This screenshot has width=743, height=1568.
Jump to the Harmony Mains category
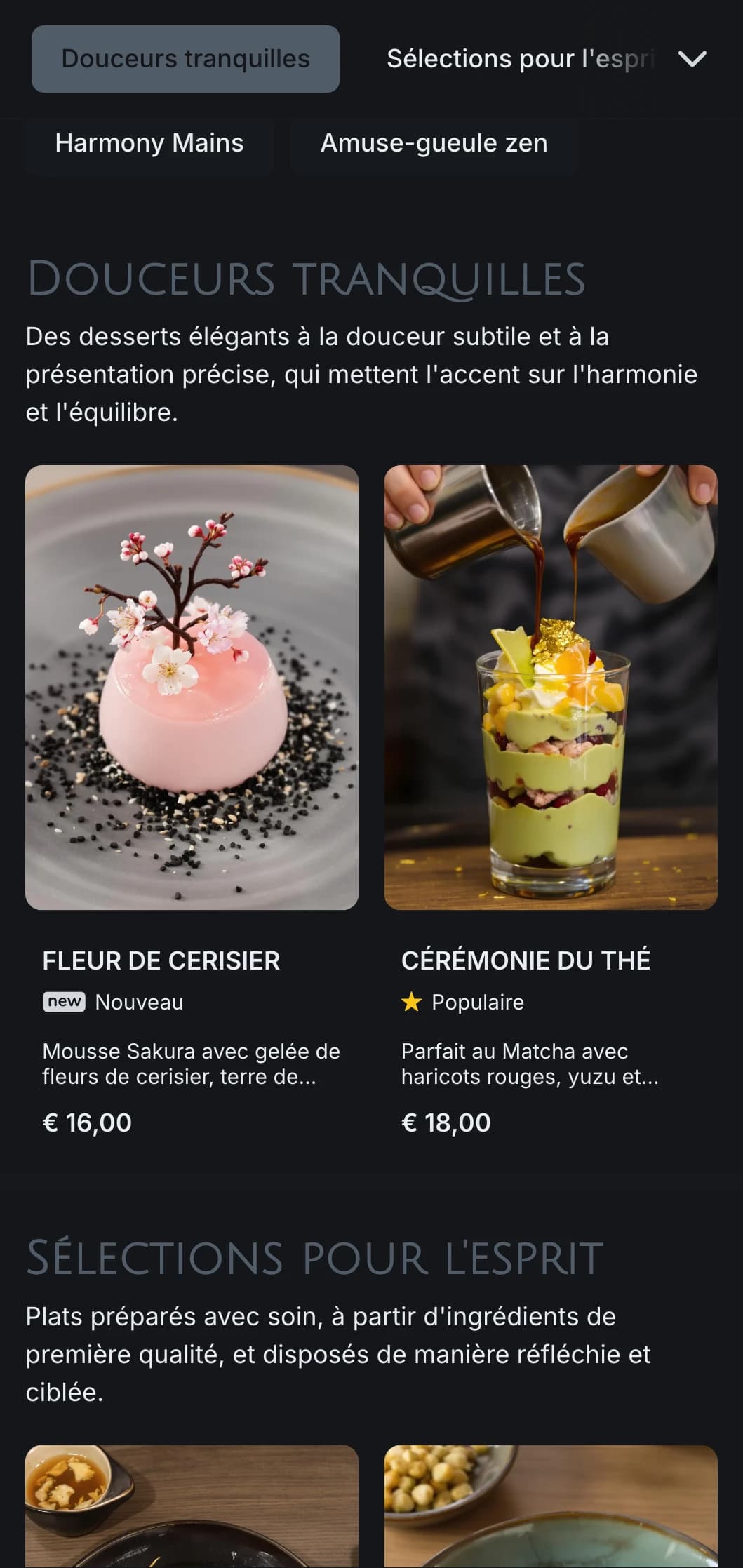click(x=149, y=143)
